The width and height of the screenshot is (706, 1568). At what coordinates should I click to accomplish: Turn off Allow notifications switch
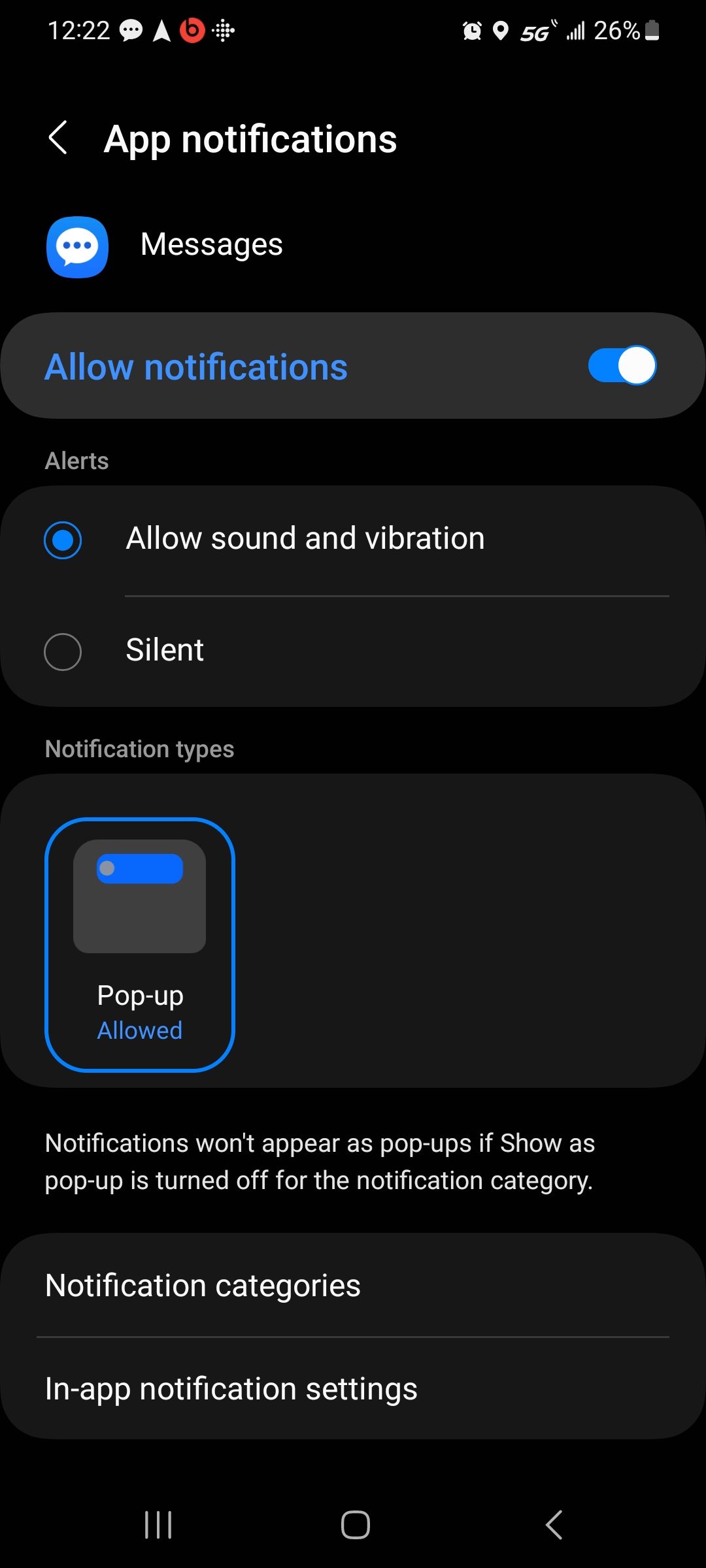622,366
